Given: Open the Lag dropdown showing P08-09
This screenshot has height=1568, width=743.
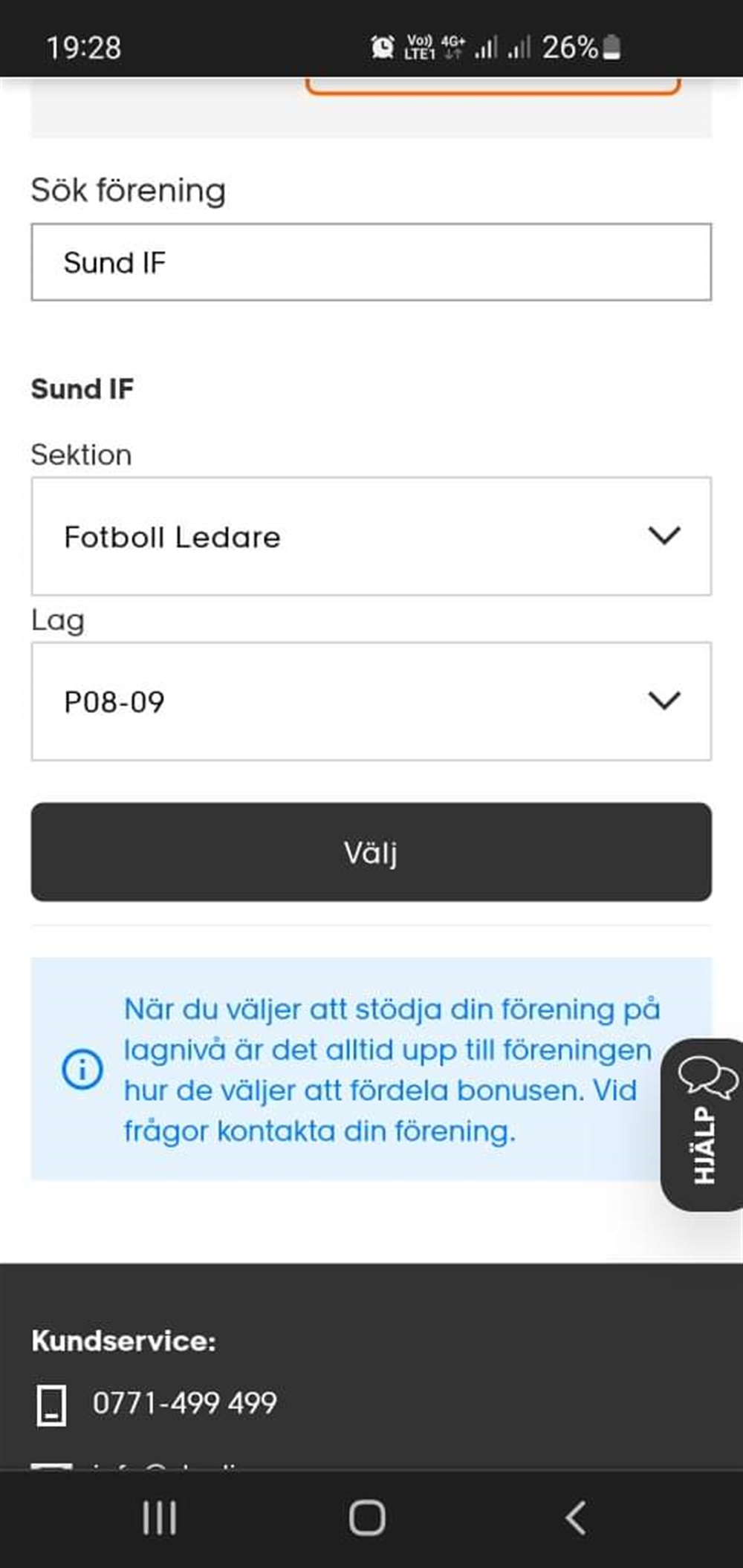Looking at the screenshot, I should coord(371,701).
